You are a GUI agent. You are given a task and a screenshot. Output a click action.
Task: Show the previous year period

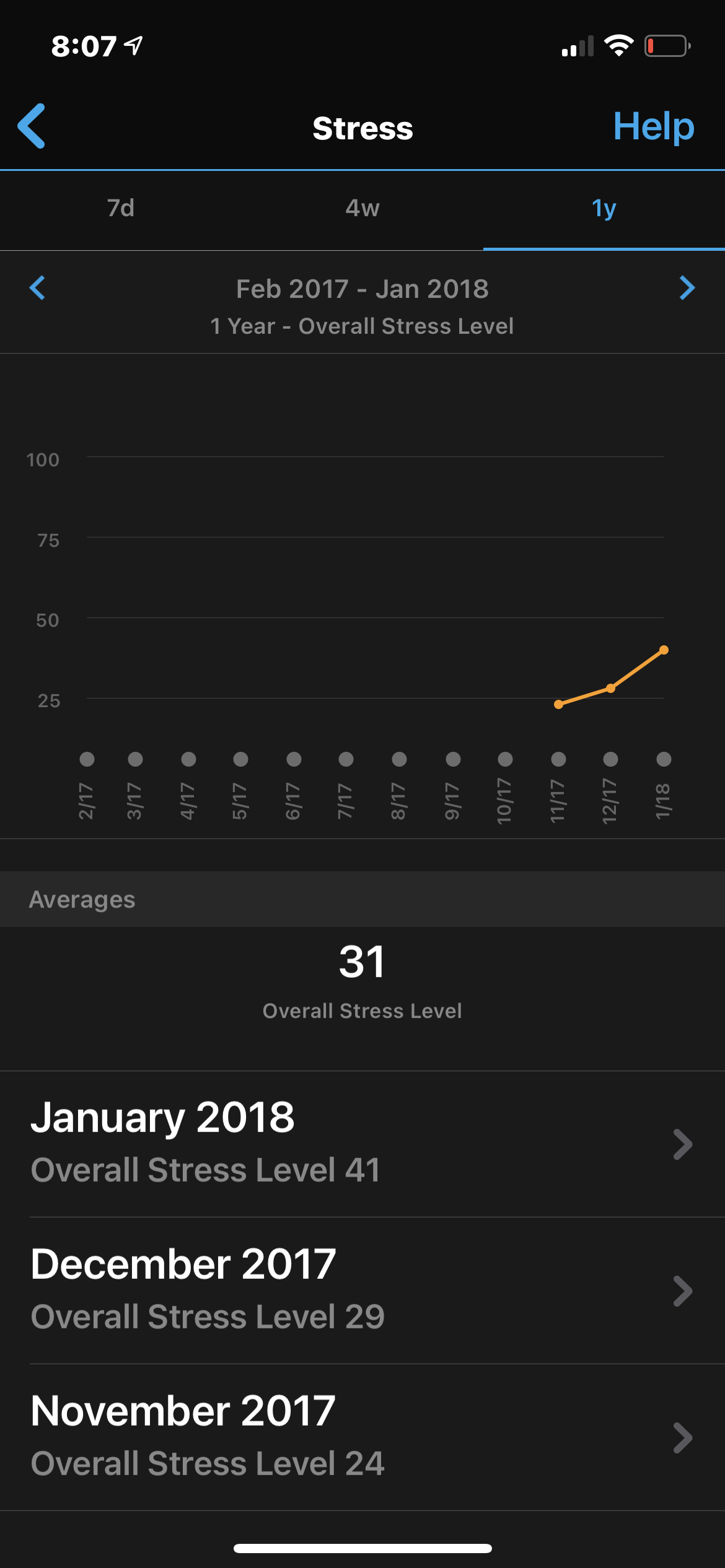(x=38, y=288)
